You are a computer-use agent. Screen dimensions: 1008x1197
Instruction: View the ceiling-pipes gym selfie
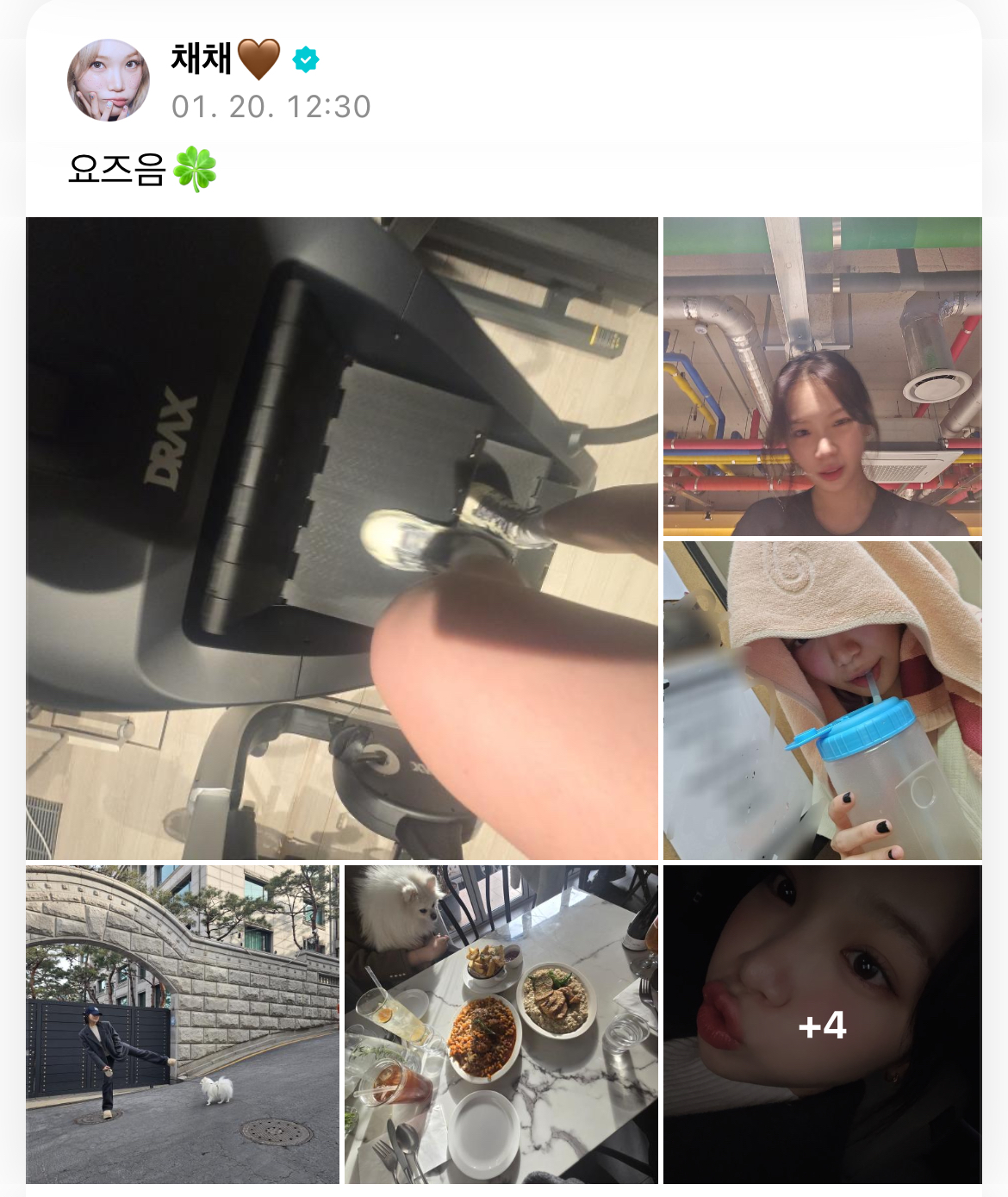(821, 375)
